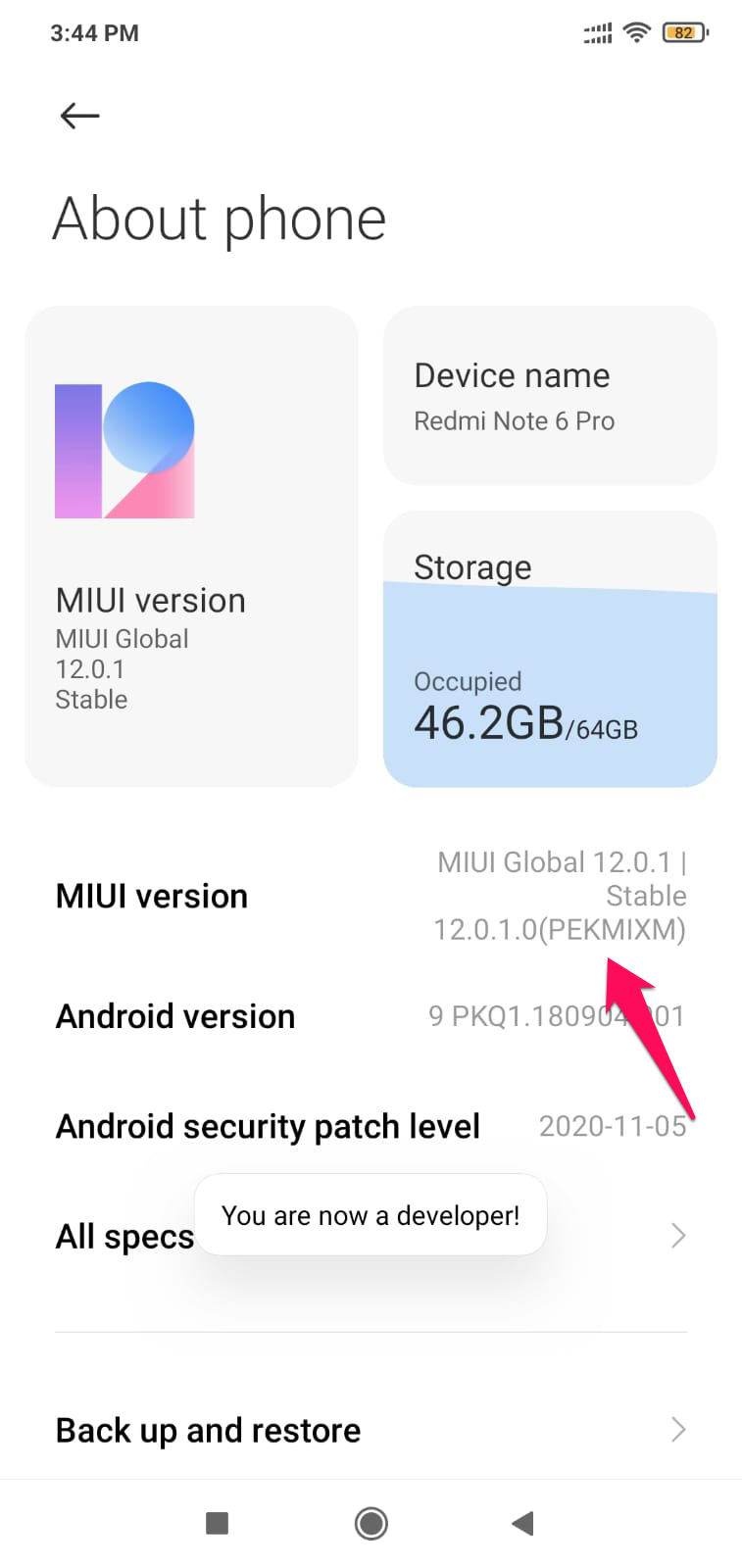
Task: Tap the MIUI version row
Action: [x=371, y=896]
